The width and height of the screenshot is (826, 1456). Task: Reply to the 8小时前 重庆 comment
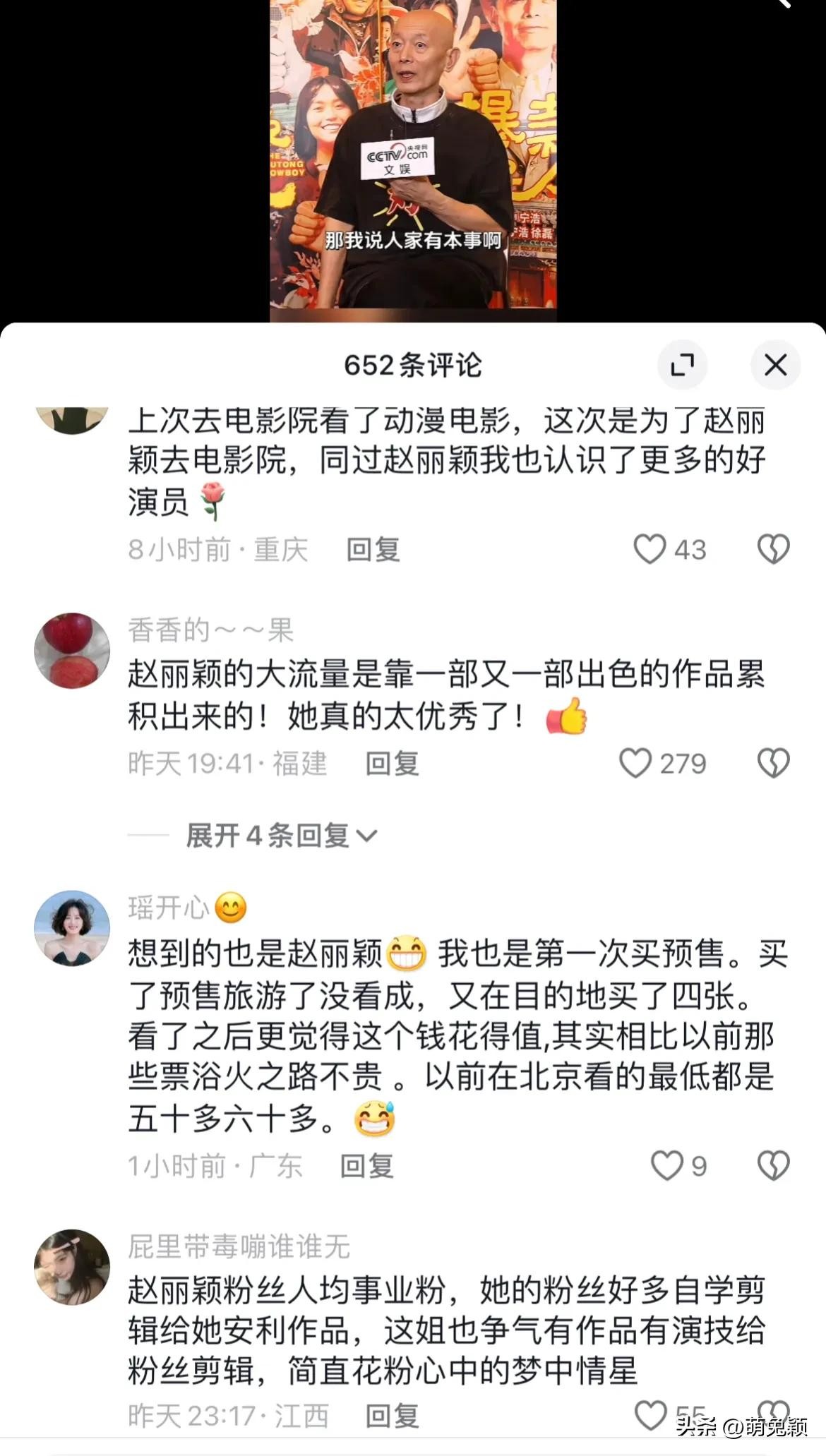[373, 550]
